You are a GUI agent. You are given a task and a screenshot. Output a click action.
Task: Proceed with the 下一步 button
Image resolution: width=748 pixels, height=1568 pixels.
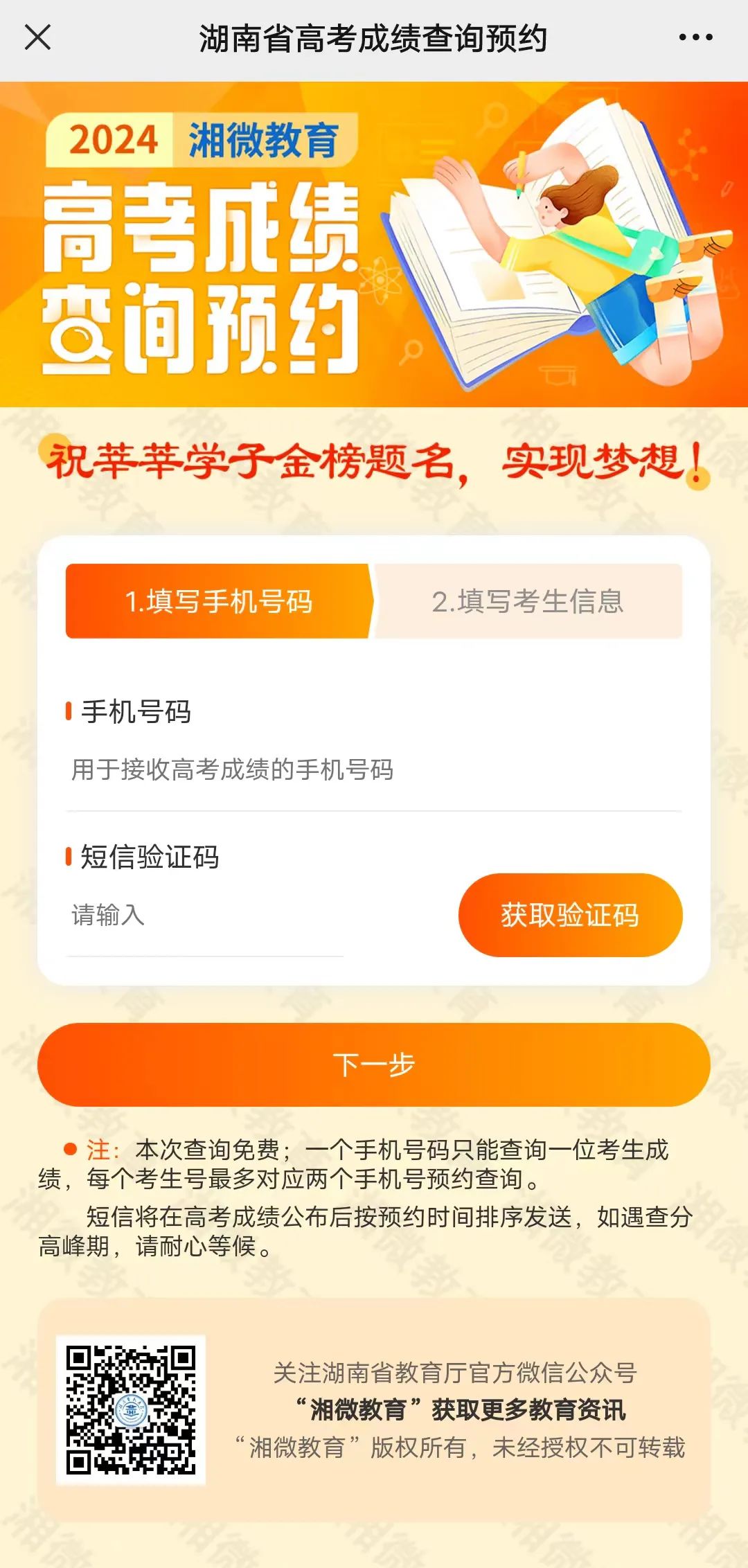(x=374, y=1064)
